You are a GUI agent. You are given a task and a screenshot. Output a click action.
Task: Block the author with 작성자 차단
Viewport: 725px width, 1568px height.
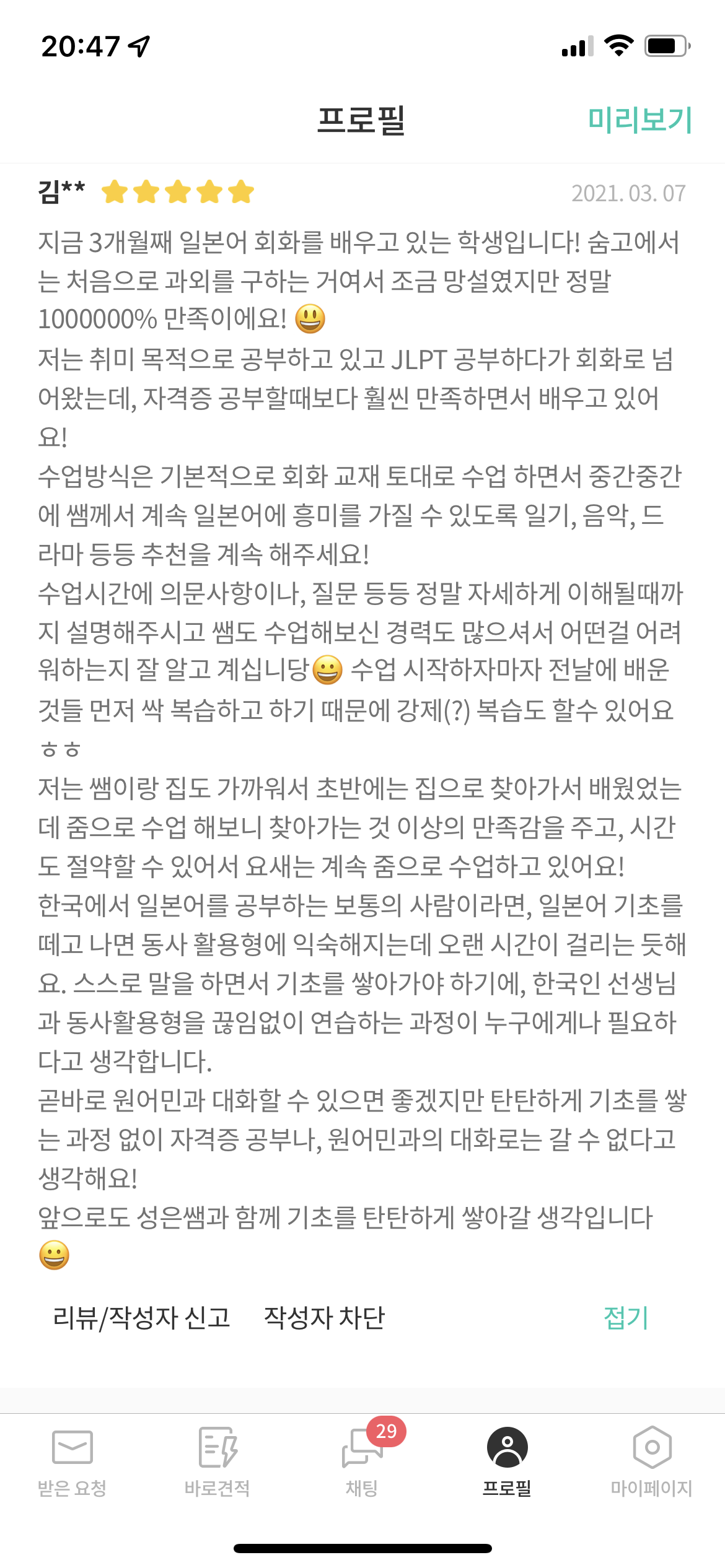324,1317
